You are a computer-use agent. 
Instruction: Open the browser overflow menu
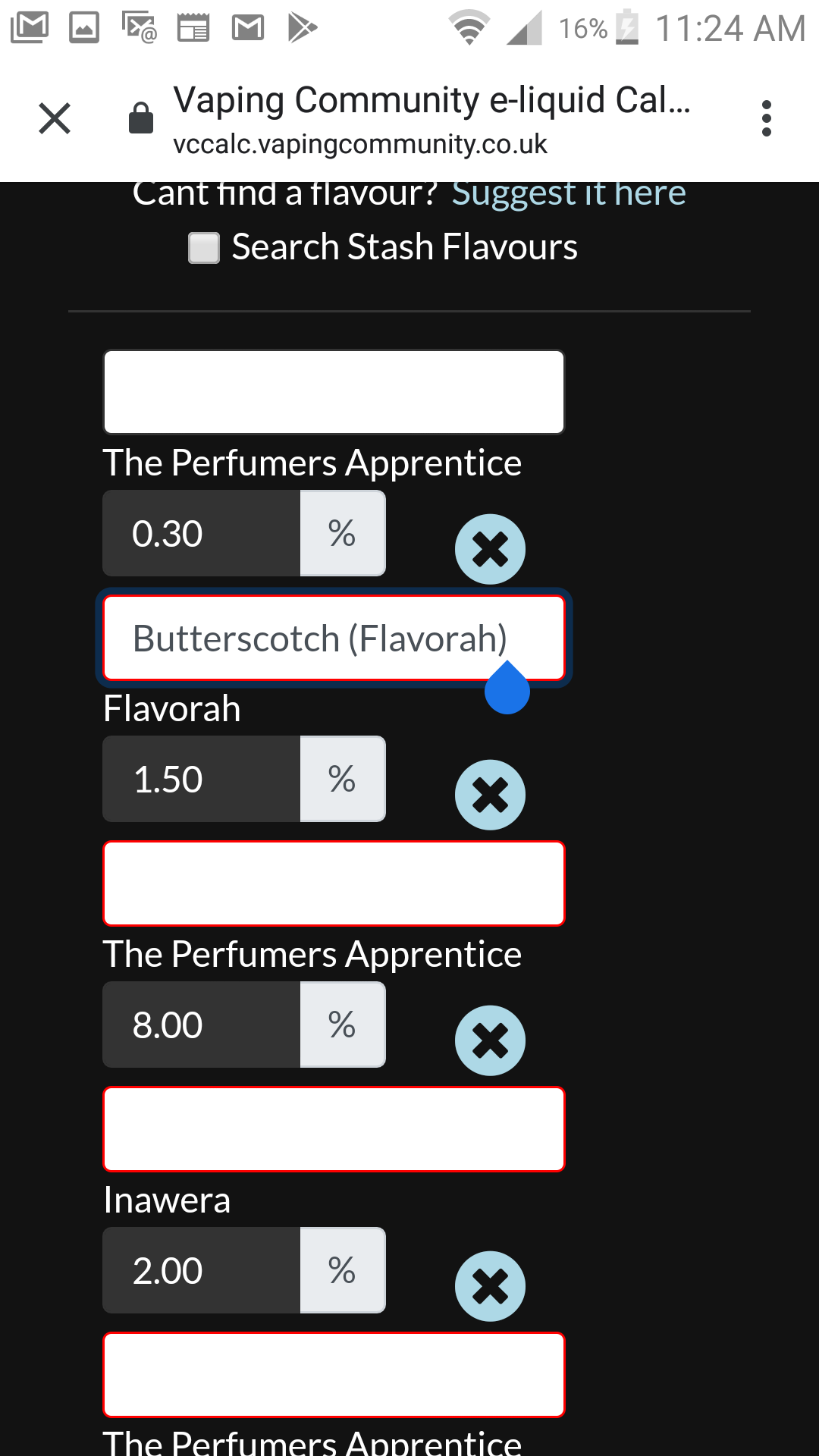[x=767, y=118]
